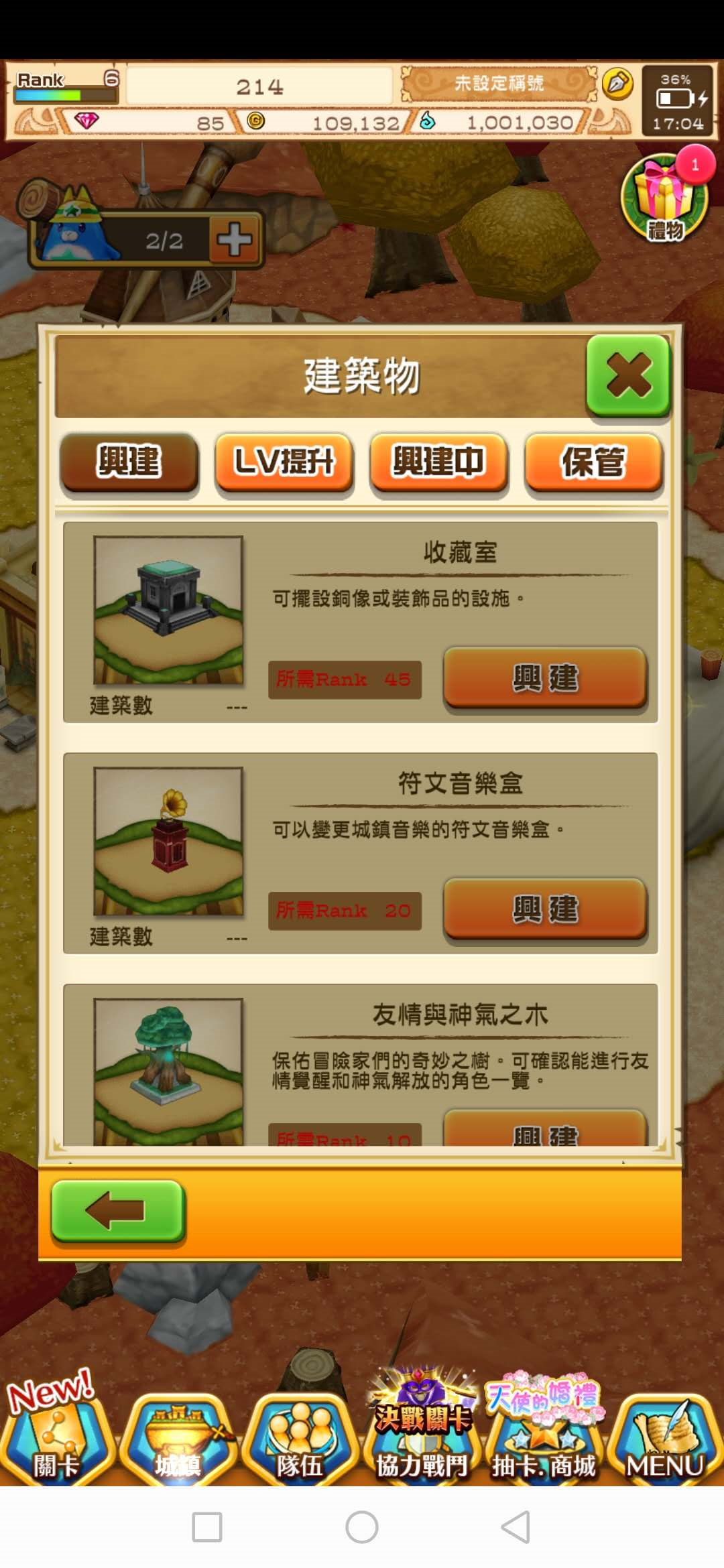
Task: Switch to the 興建中 tab
Action: pos(438,462)
